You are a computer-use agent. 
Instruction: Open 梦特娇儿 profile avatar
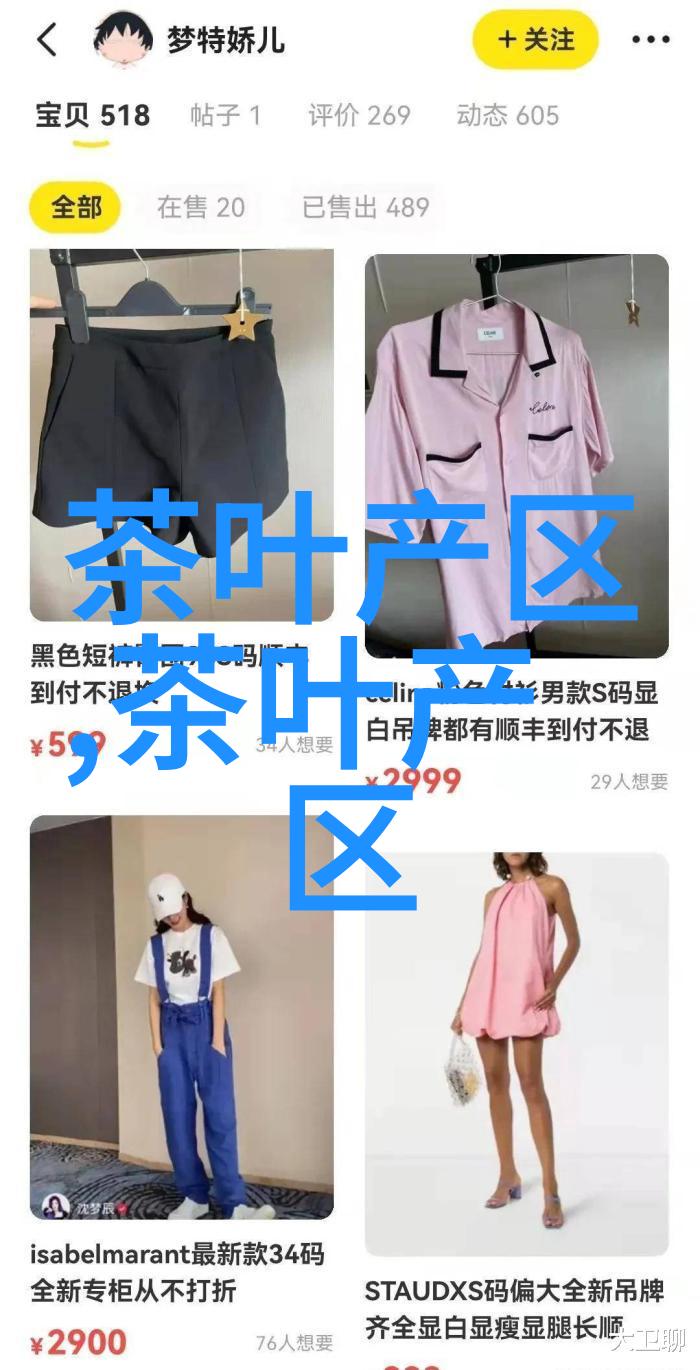tap(122, 41)
